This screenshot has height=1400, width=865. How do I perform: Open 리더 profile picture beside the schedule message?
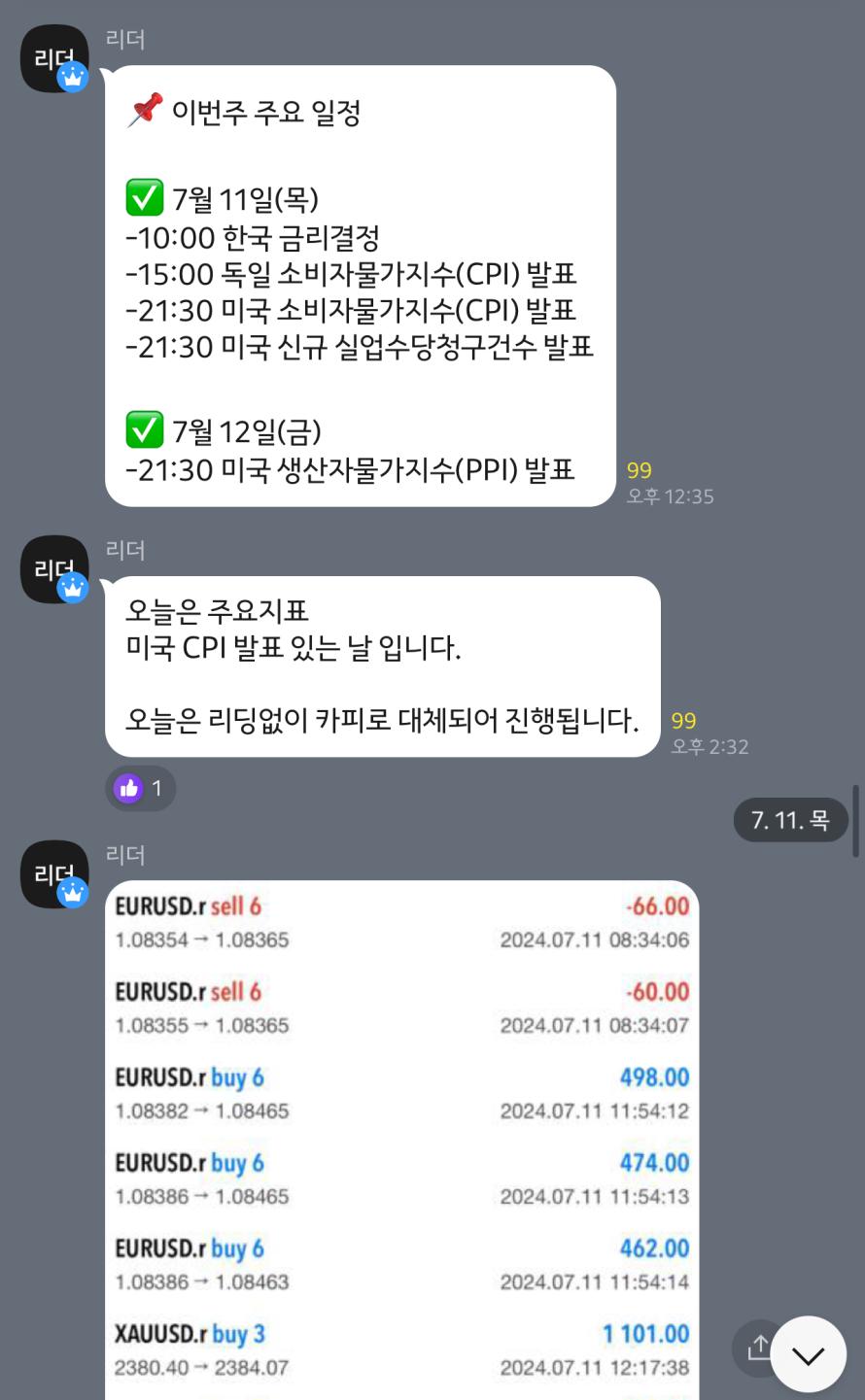[54, 59]
